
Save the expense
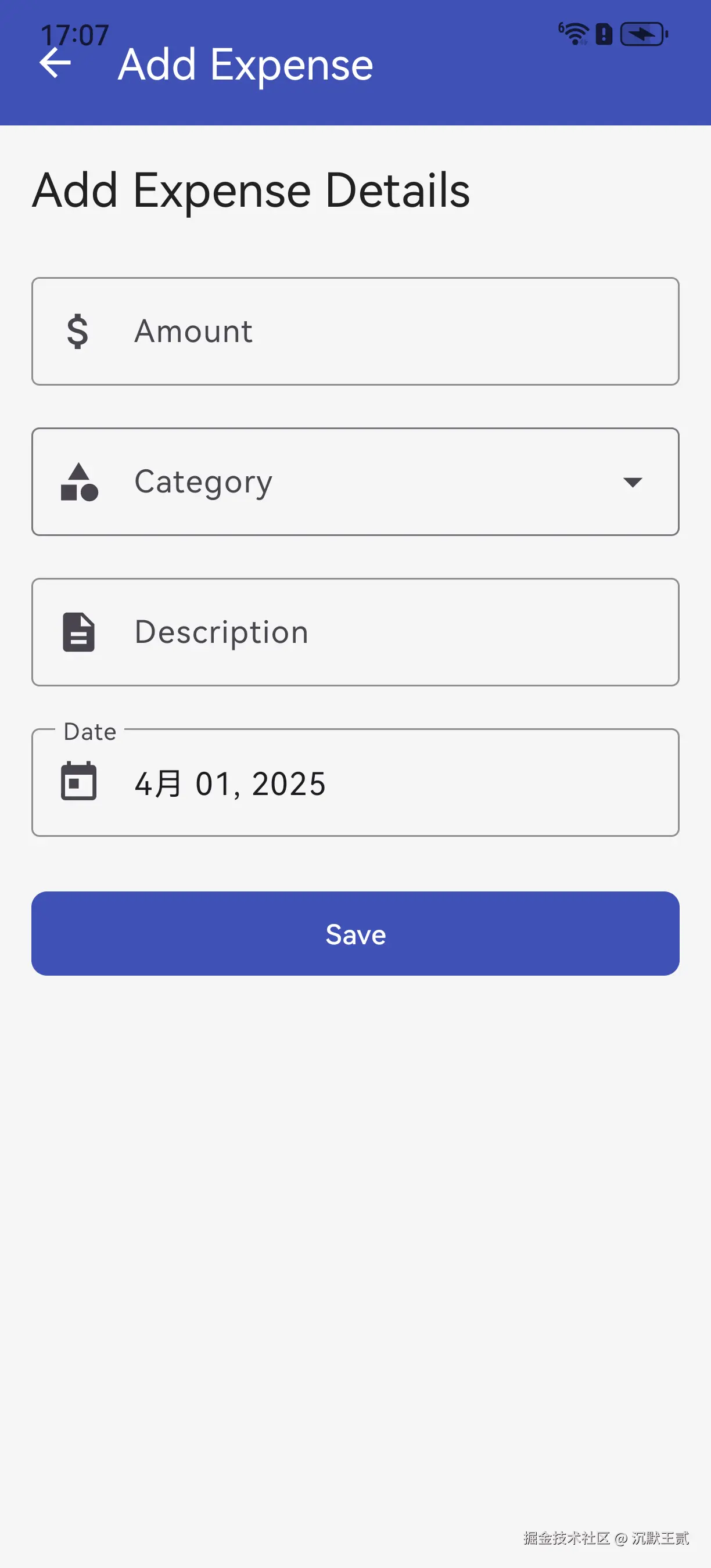click(x=355, y=933)
